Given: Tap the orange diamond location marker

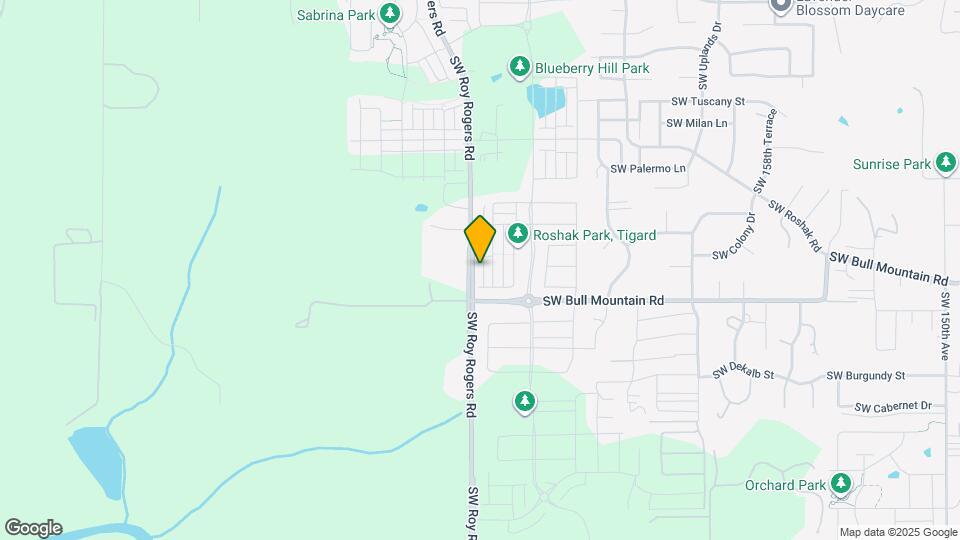Looking at the screenshot, I should tap(480, 239).
